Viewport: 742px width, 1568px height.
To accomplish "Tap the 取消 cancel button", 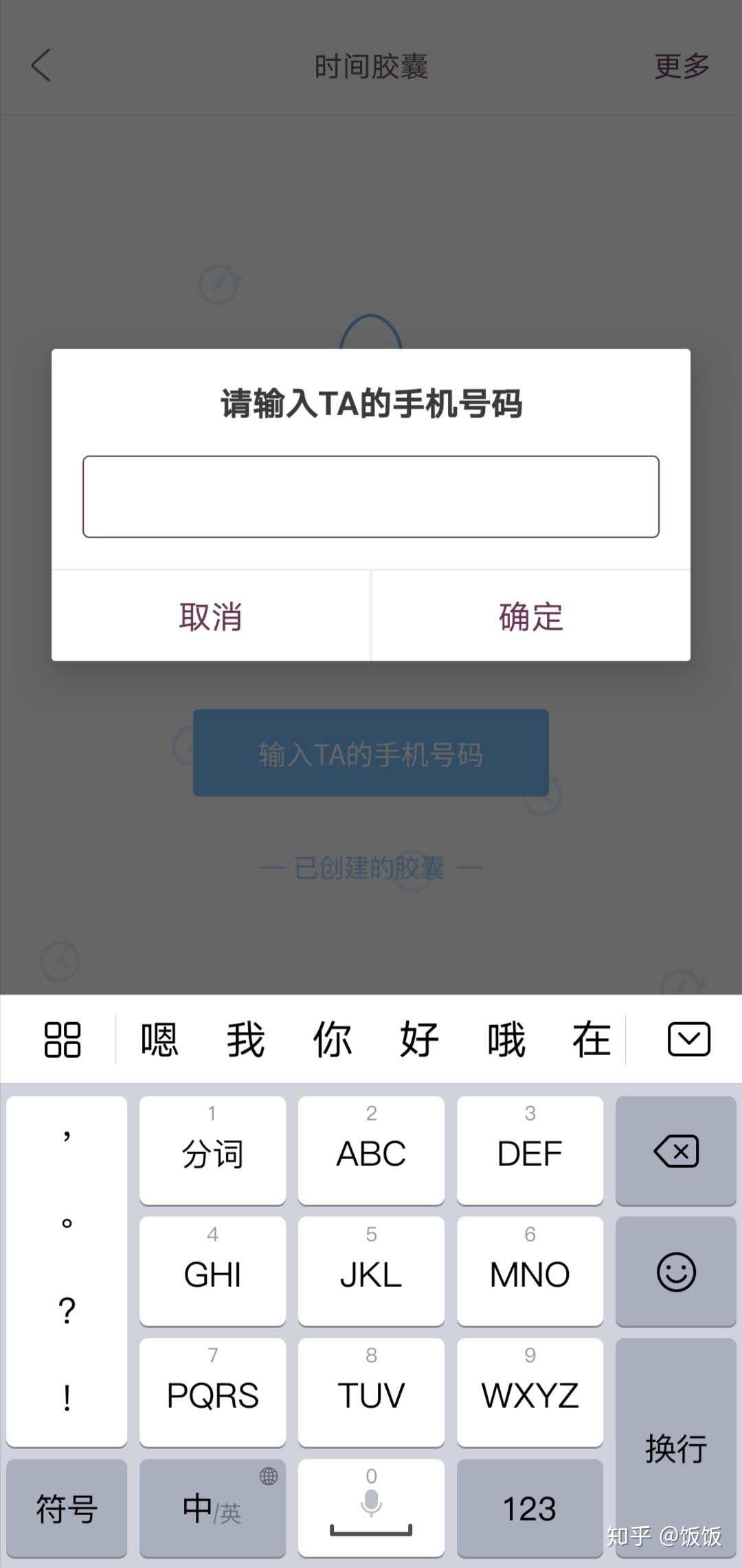I will point(210,617).
